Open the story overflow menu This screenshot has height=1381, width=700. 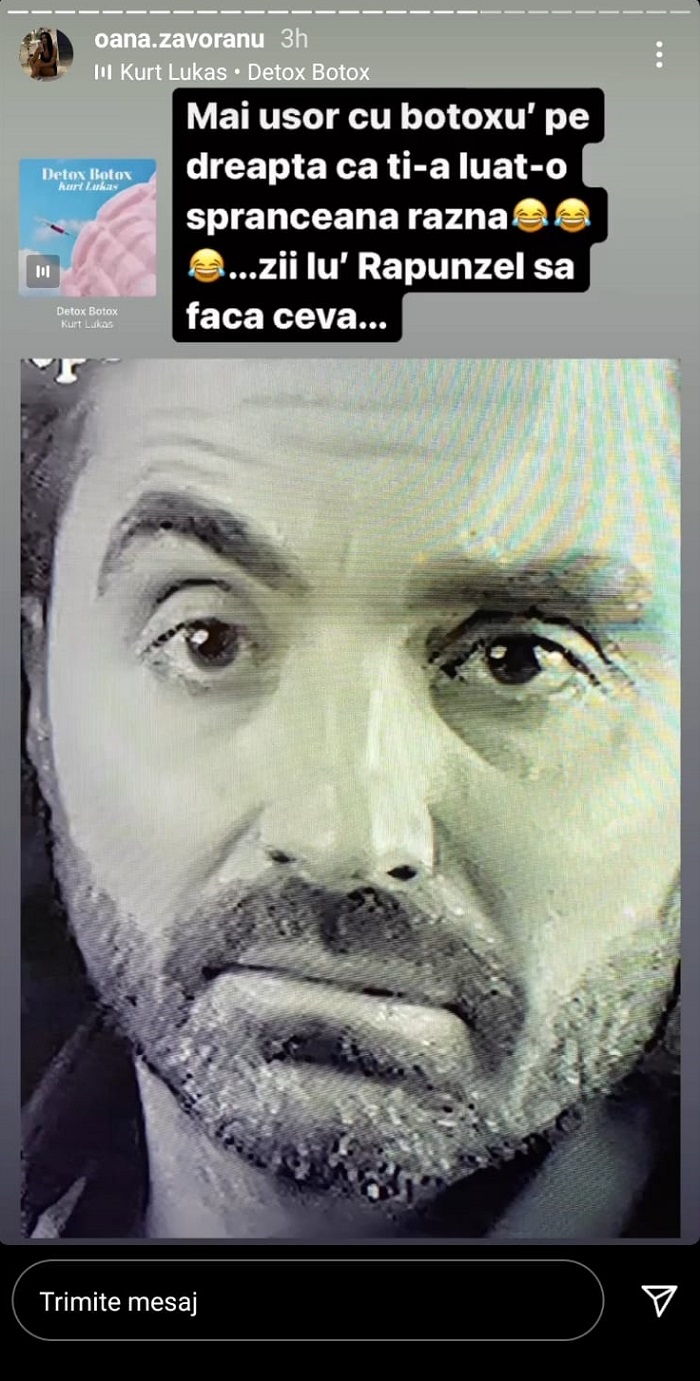tap(658, 55)
